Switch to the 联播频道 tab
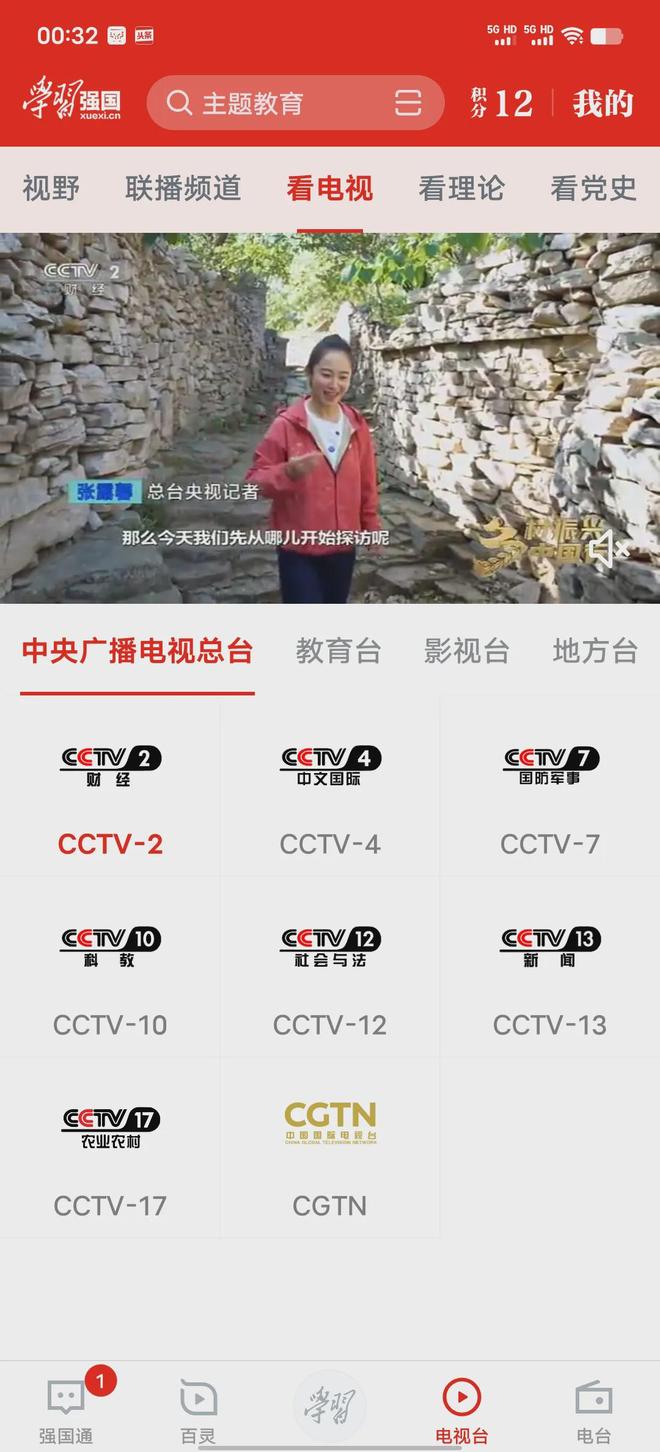 point(183,188)
